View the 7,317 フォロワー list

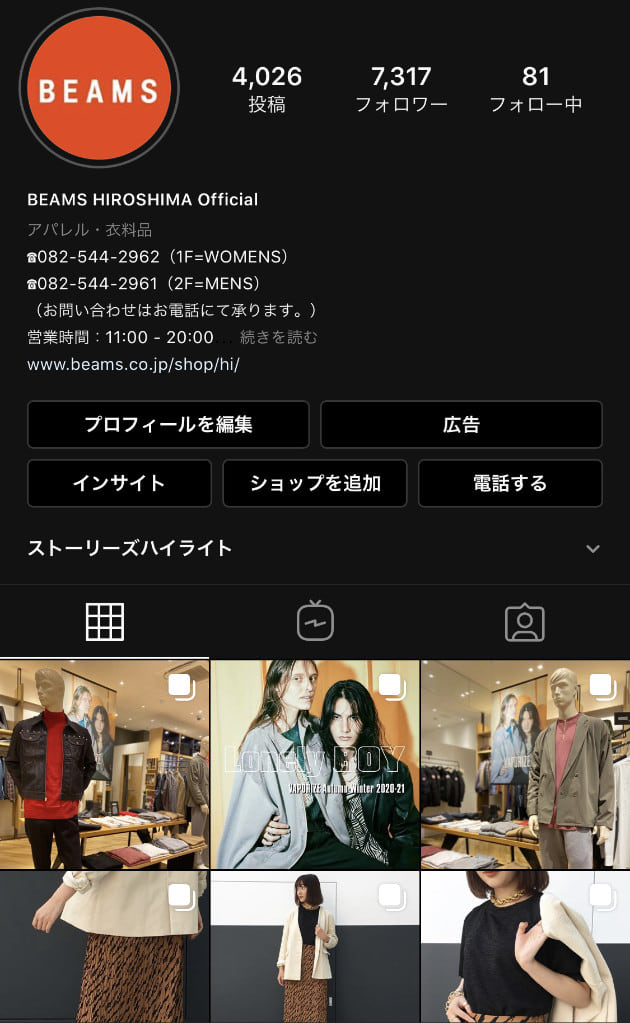point(401,89)
